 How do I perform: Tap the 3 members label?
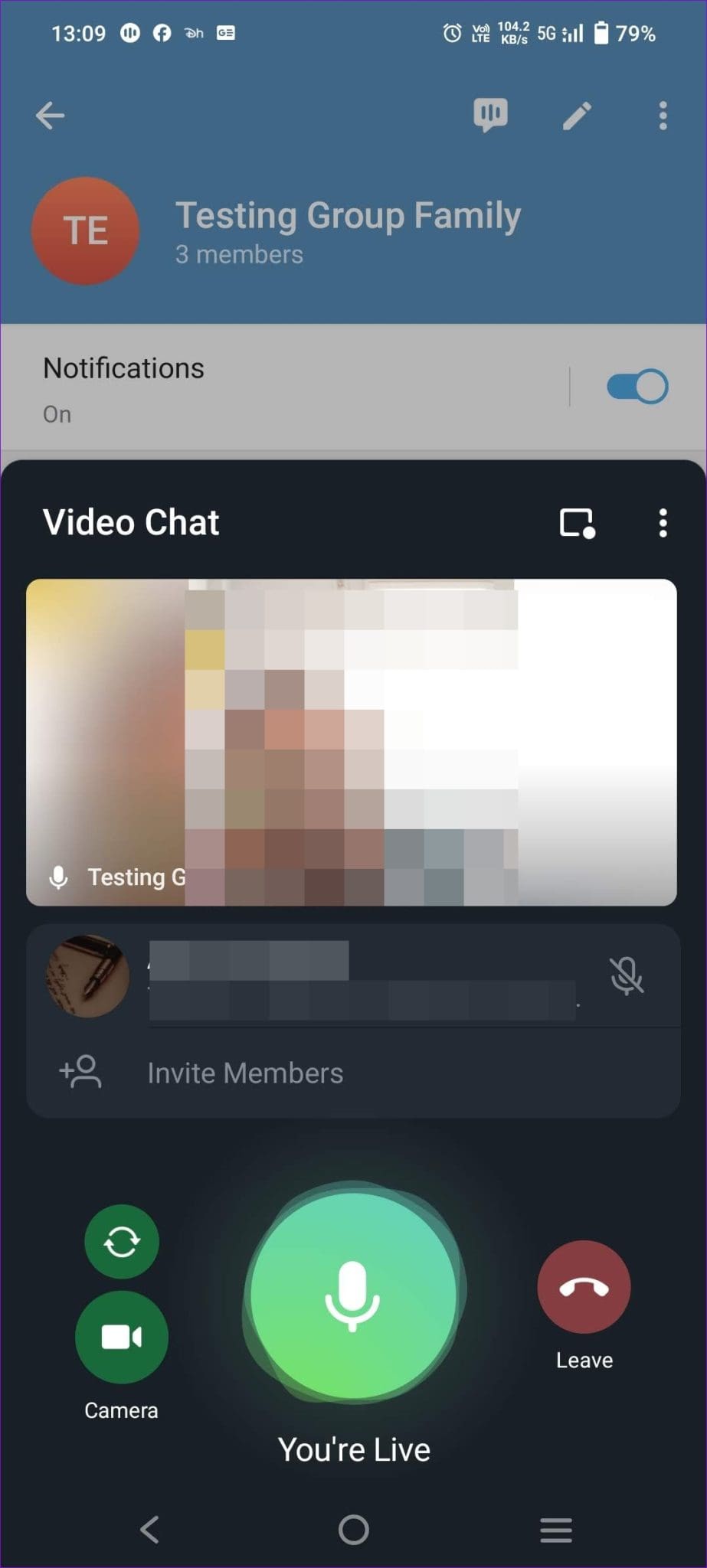coord(238,253)
